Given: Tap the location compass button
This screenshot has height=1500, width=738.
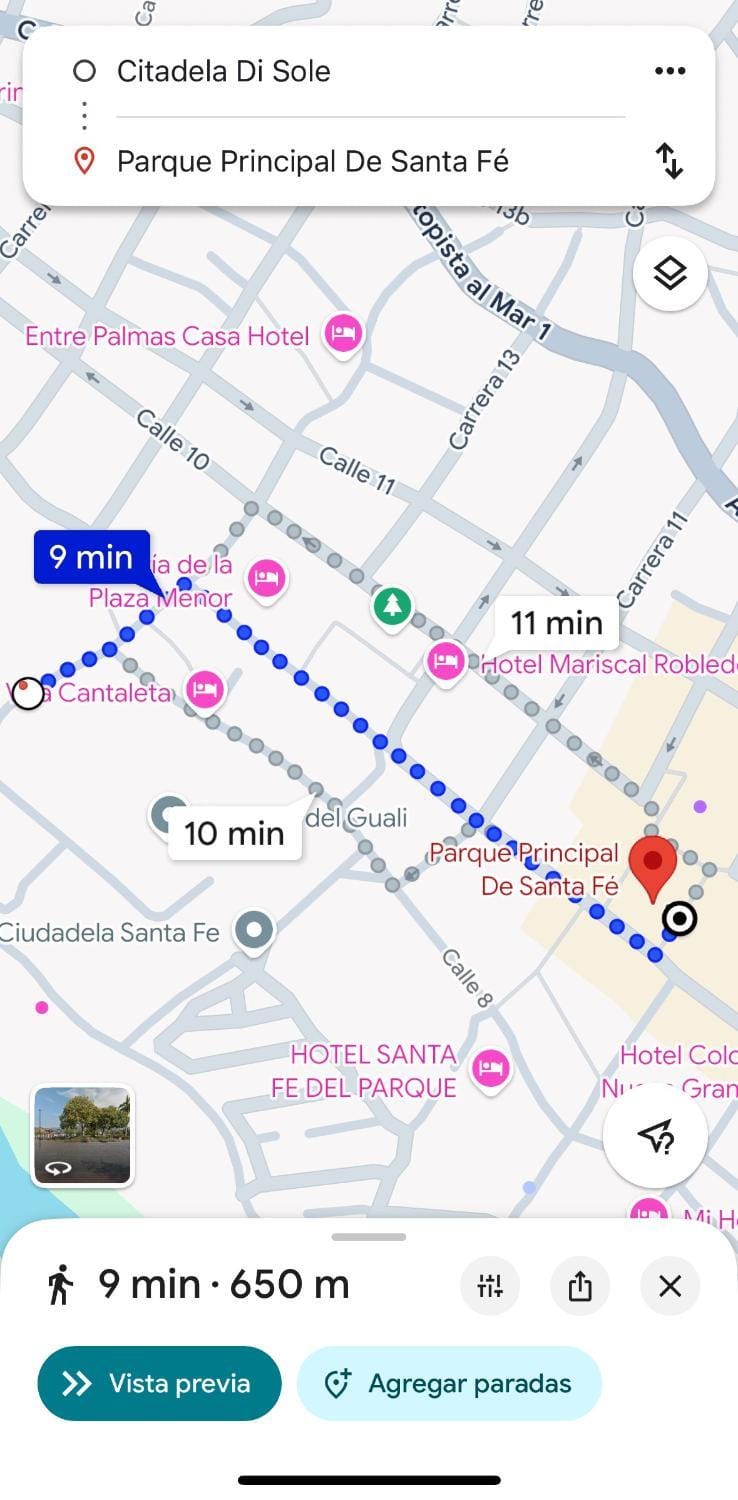Looking at the screenshot, I should pyautogui.click(x=655, y=1136).
